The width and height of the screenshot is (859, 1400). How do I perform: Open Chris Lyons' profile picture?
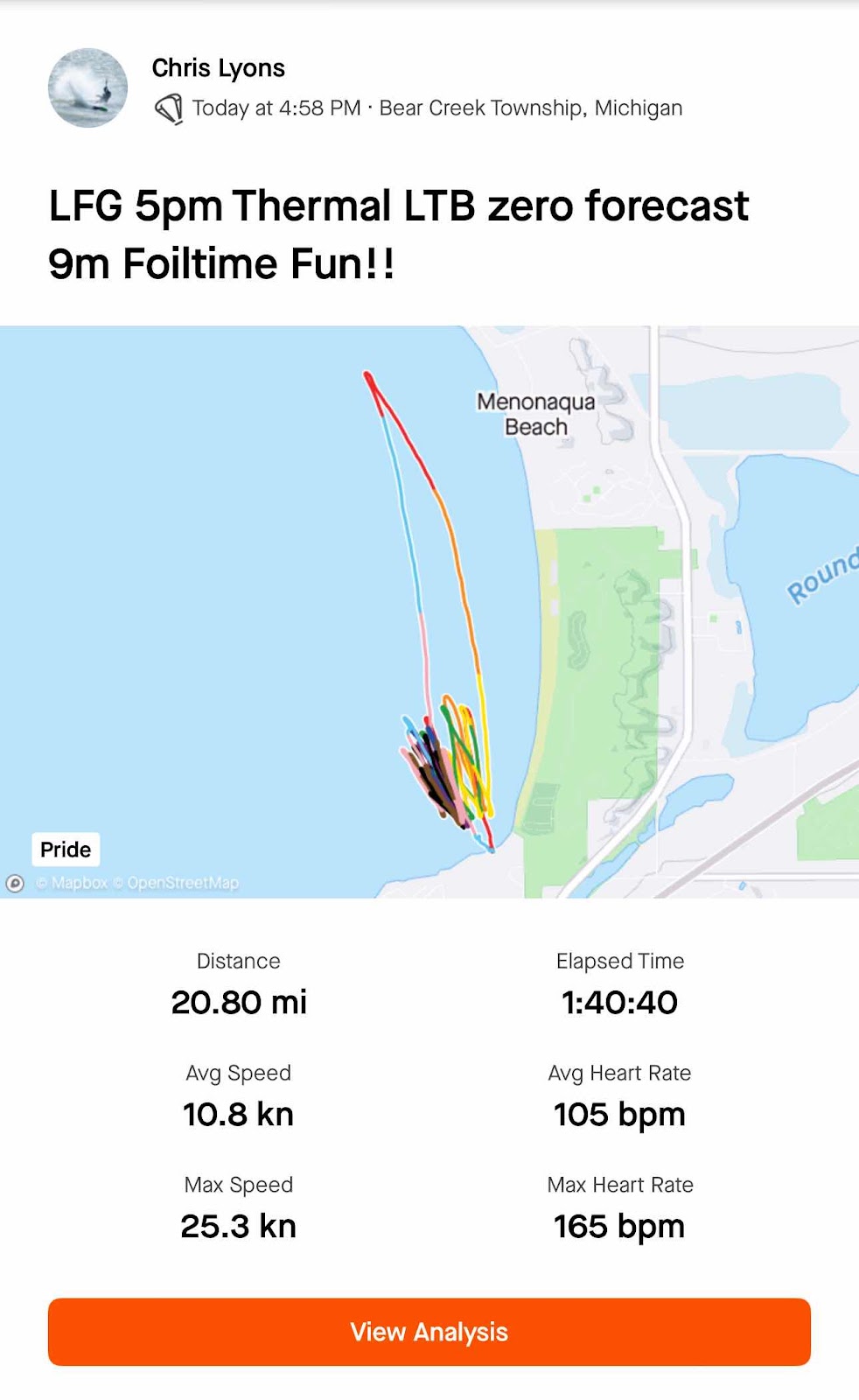pyautogui.click(x=87, y=88)
